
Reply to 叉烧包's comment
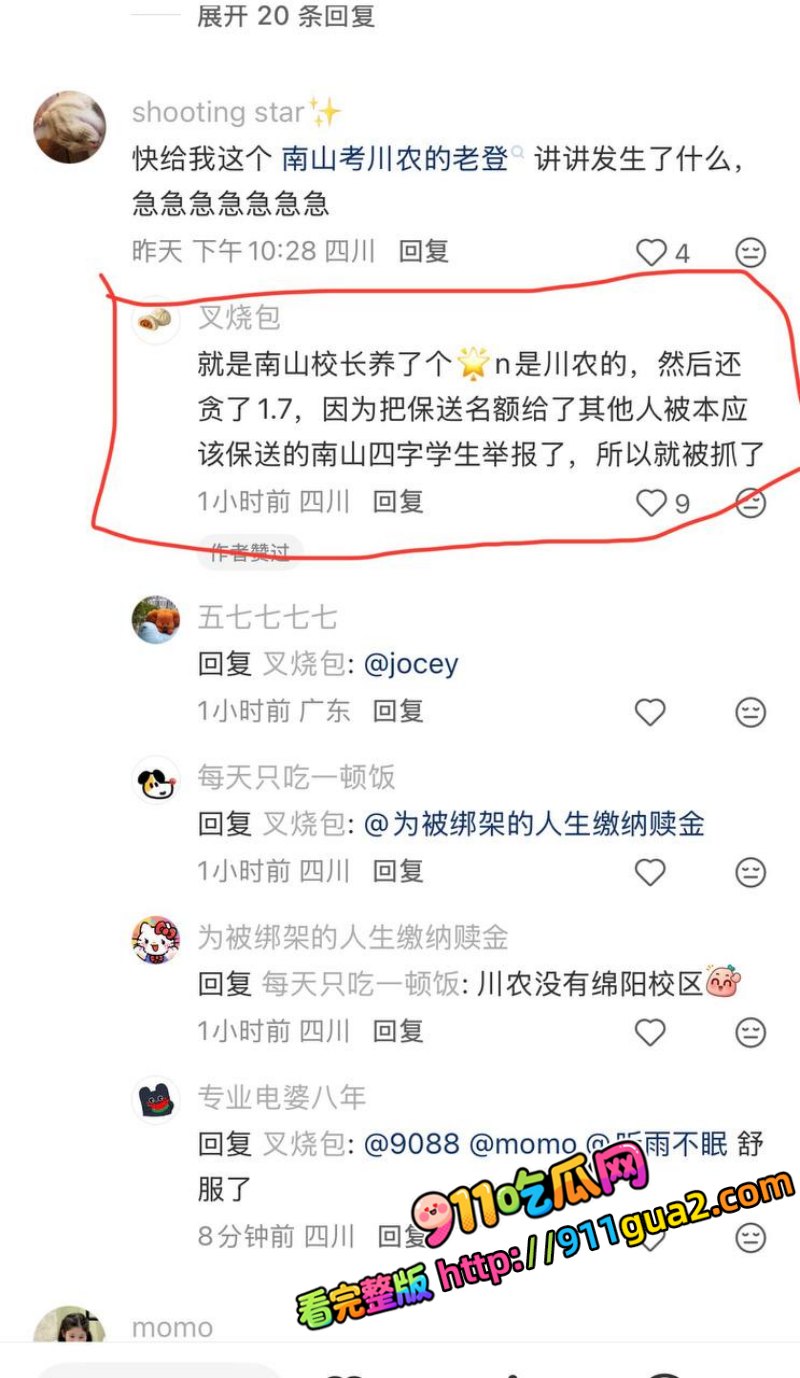[398, 501]
